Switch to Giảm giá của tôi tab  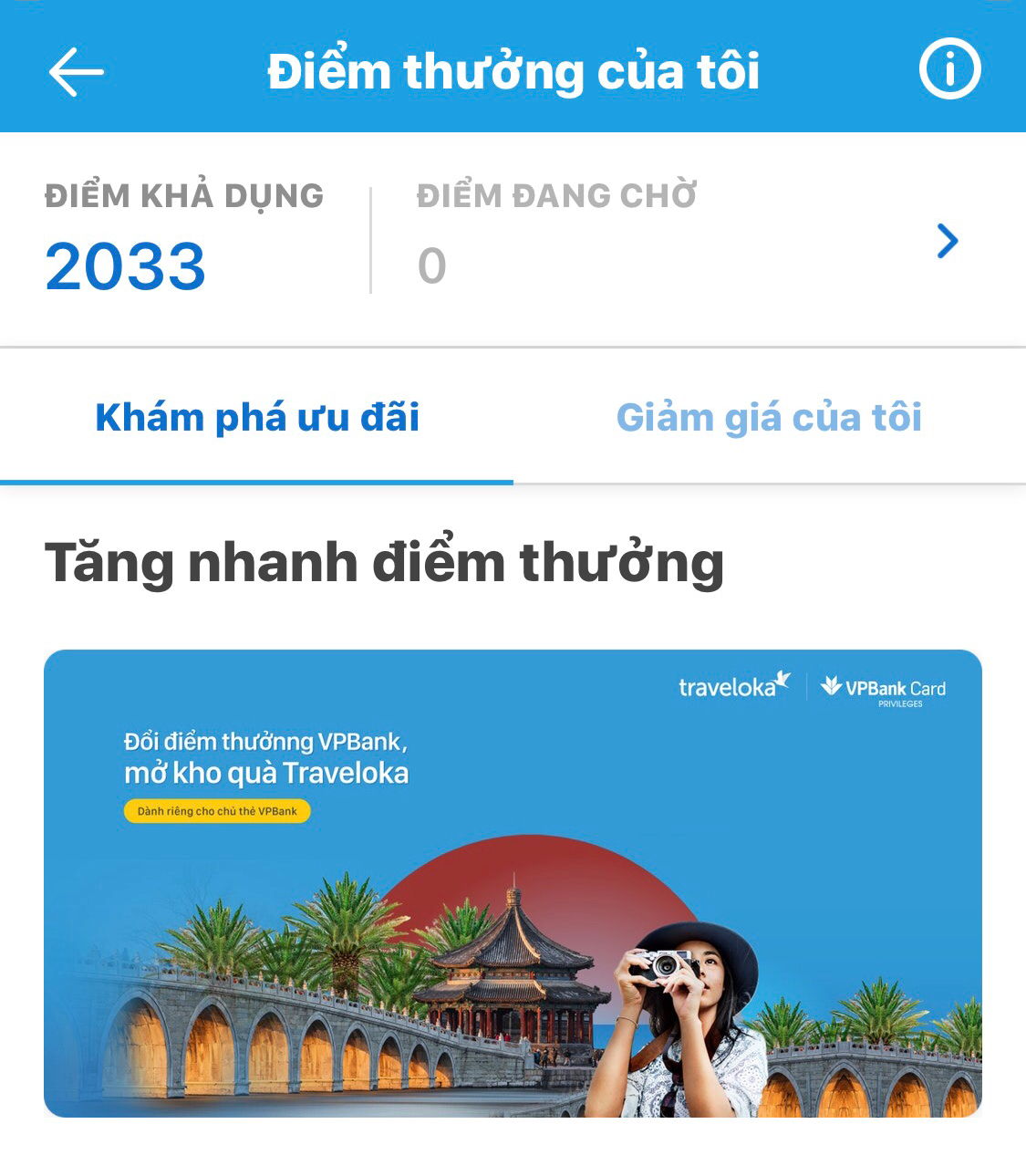coord(769,418)
